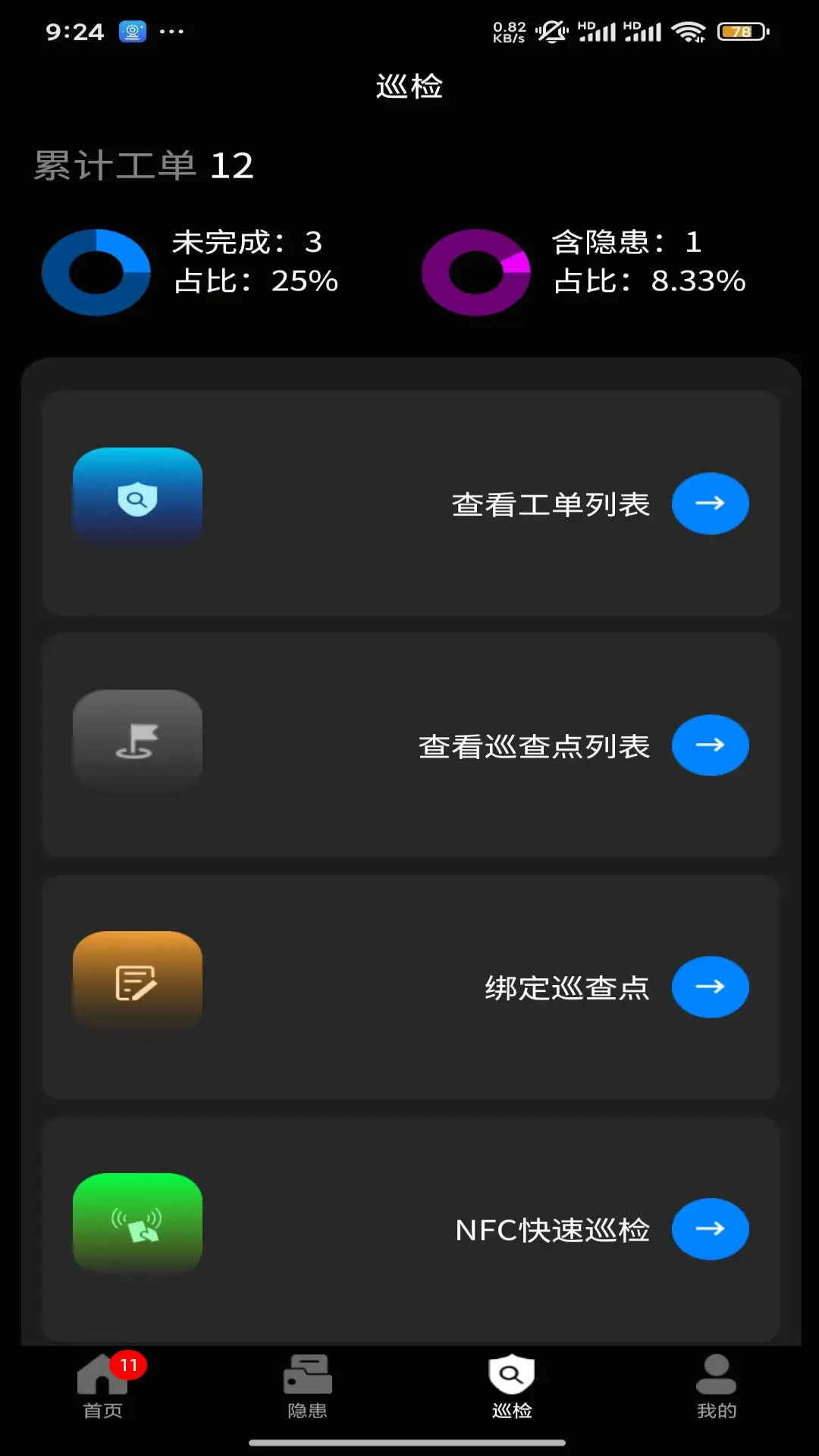Viewport: 819px width, 1456px height.
Task: Tap the arrow beside 查看巡查点列表
Action: tap(710, 745)
